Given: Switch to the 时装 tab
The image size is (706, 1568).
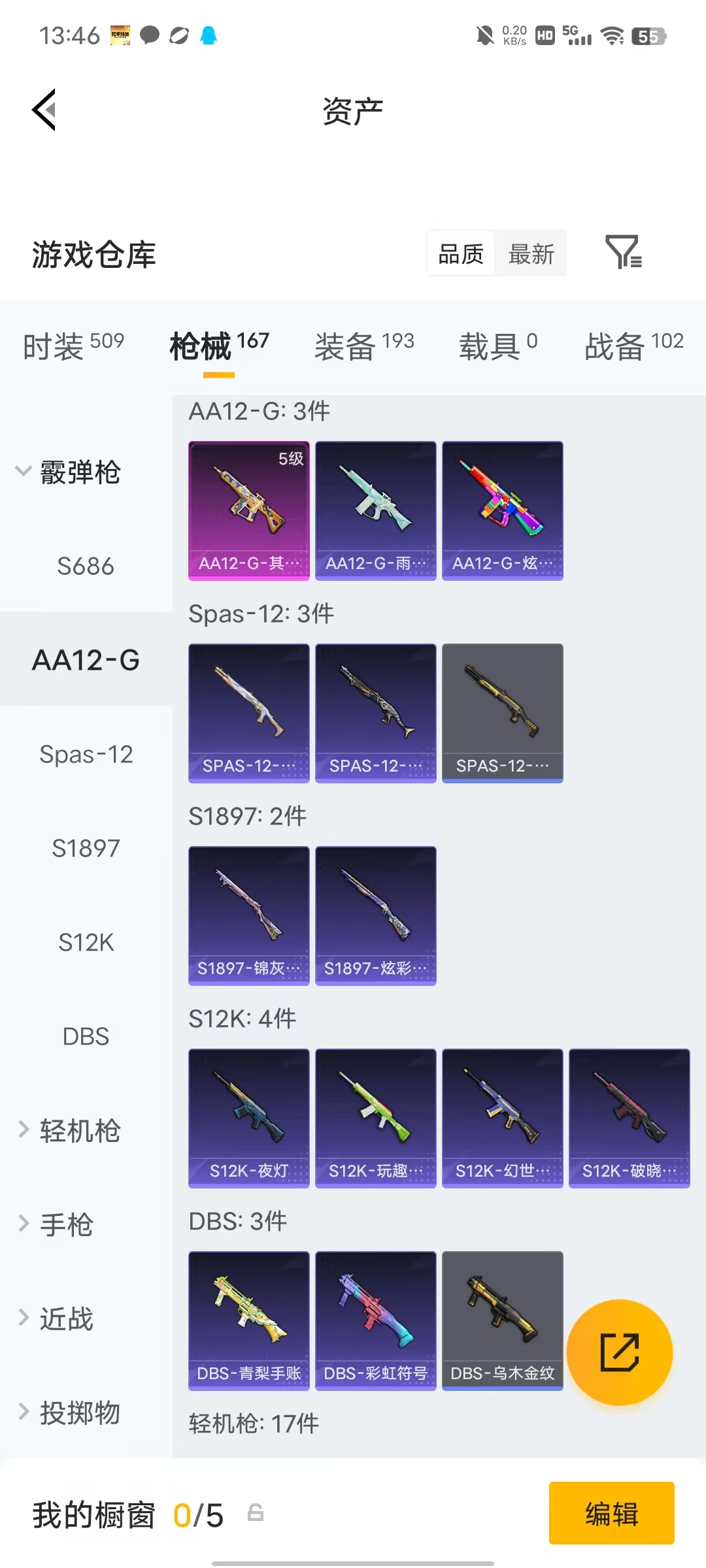Looking at the screenshot, I should coord(73,345).
